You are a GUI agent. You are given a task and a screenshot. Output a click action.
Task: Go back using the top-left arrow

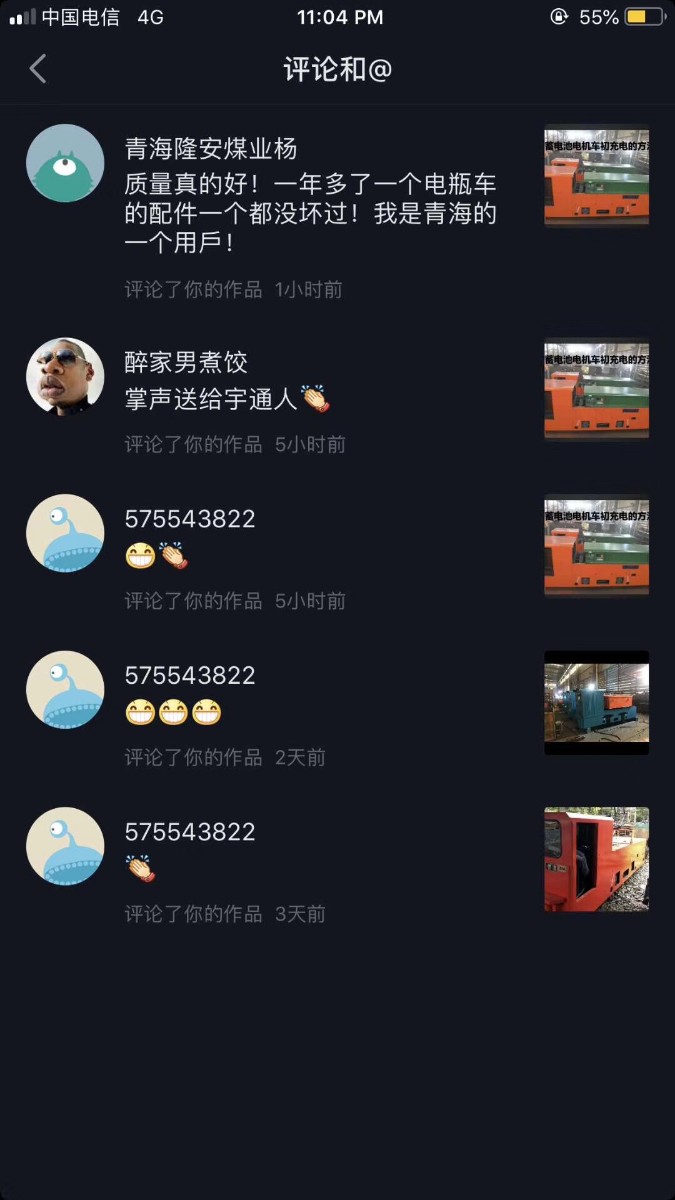38,69
